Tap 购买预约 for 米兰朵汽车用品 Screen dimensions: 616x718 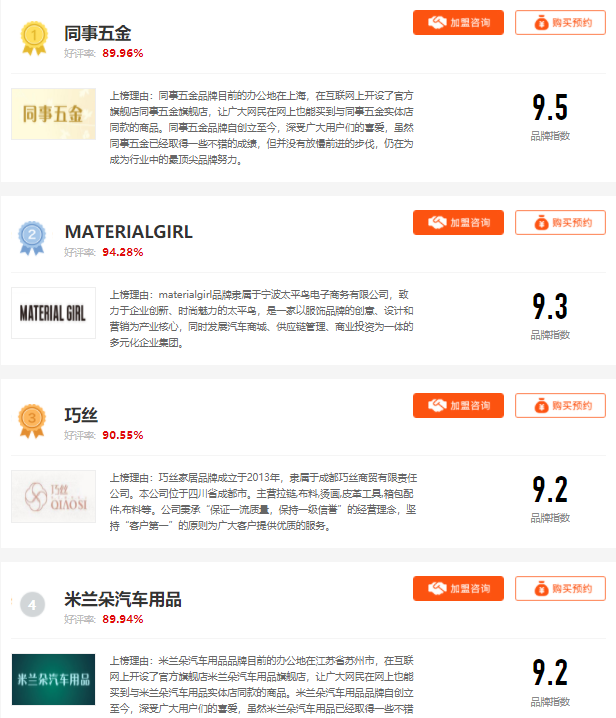point(559,588)
